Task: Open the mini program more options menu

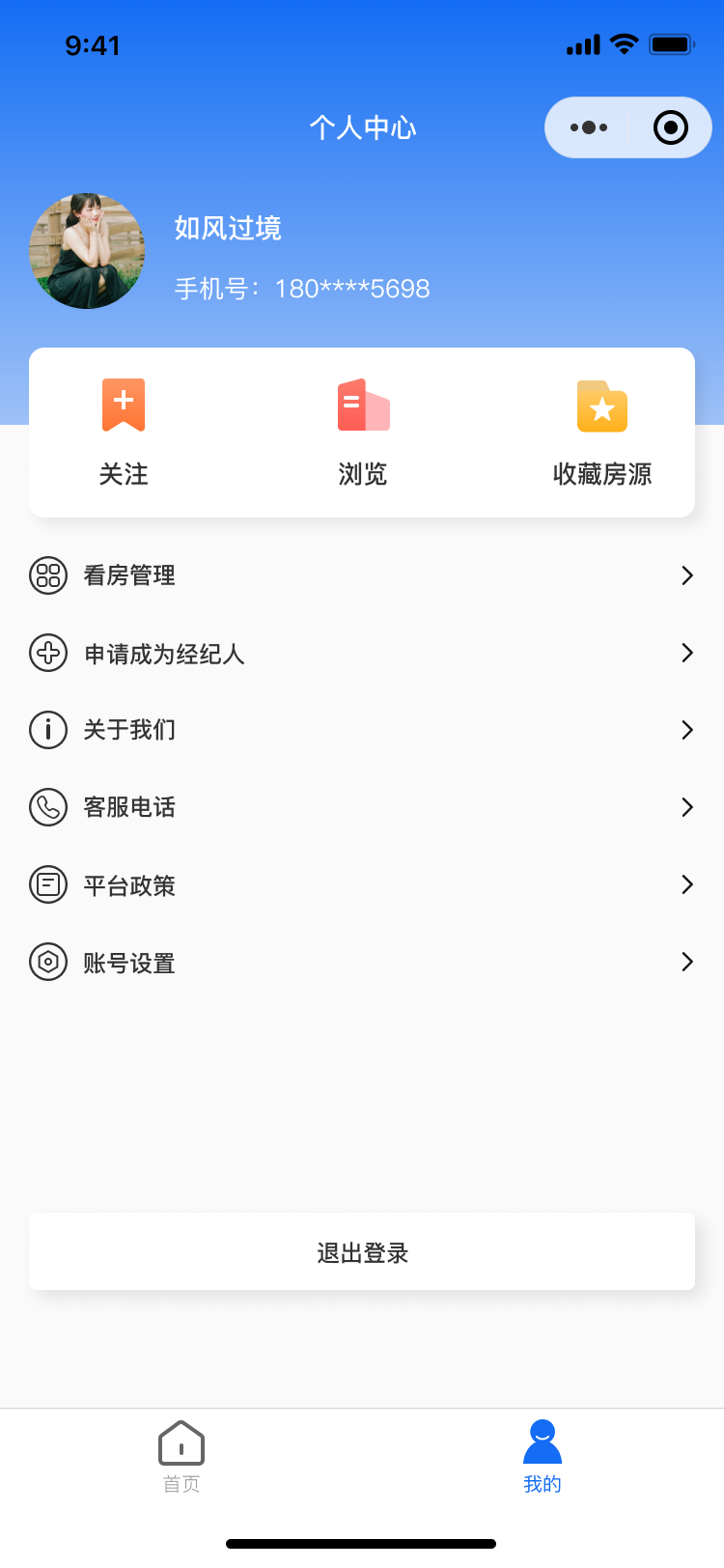Action: (x=589, y=127)
